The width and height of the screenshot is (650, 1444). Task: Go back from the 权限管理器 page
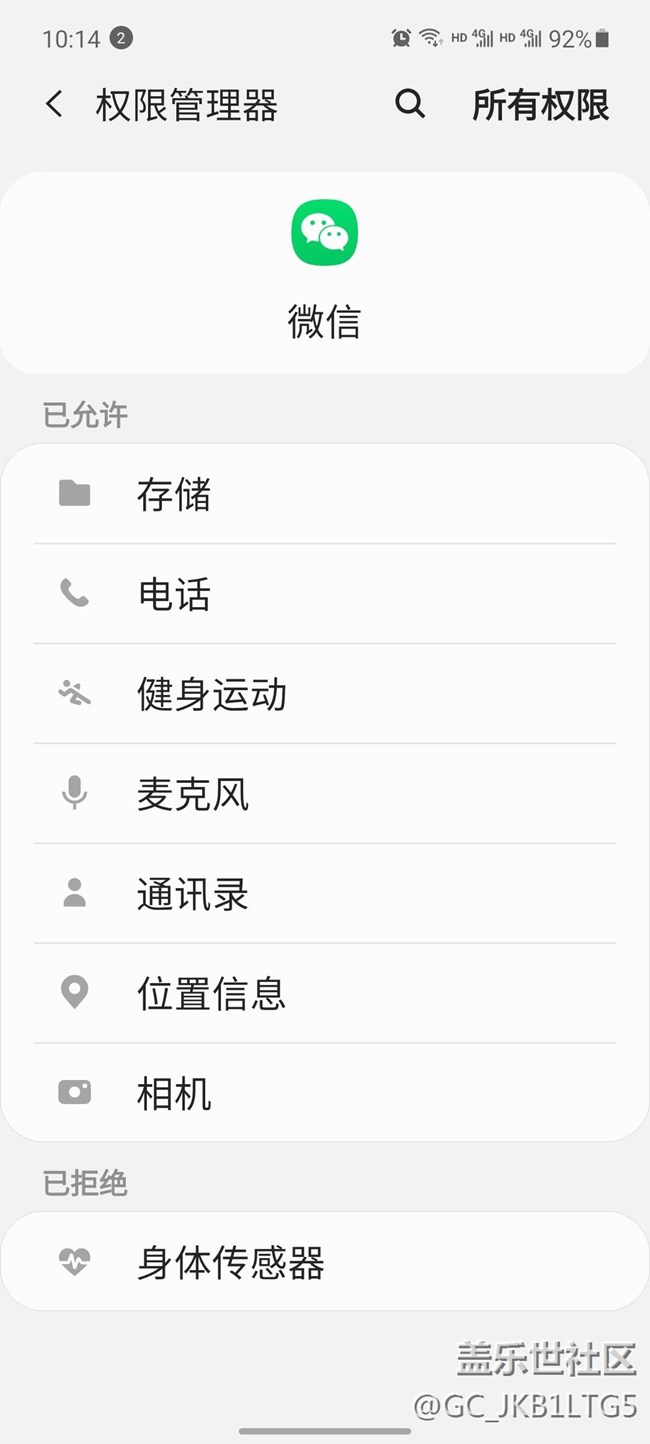point(54,104)
